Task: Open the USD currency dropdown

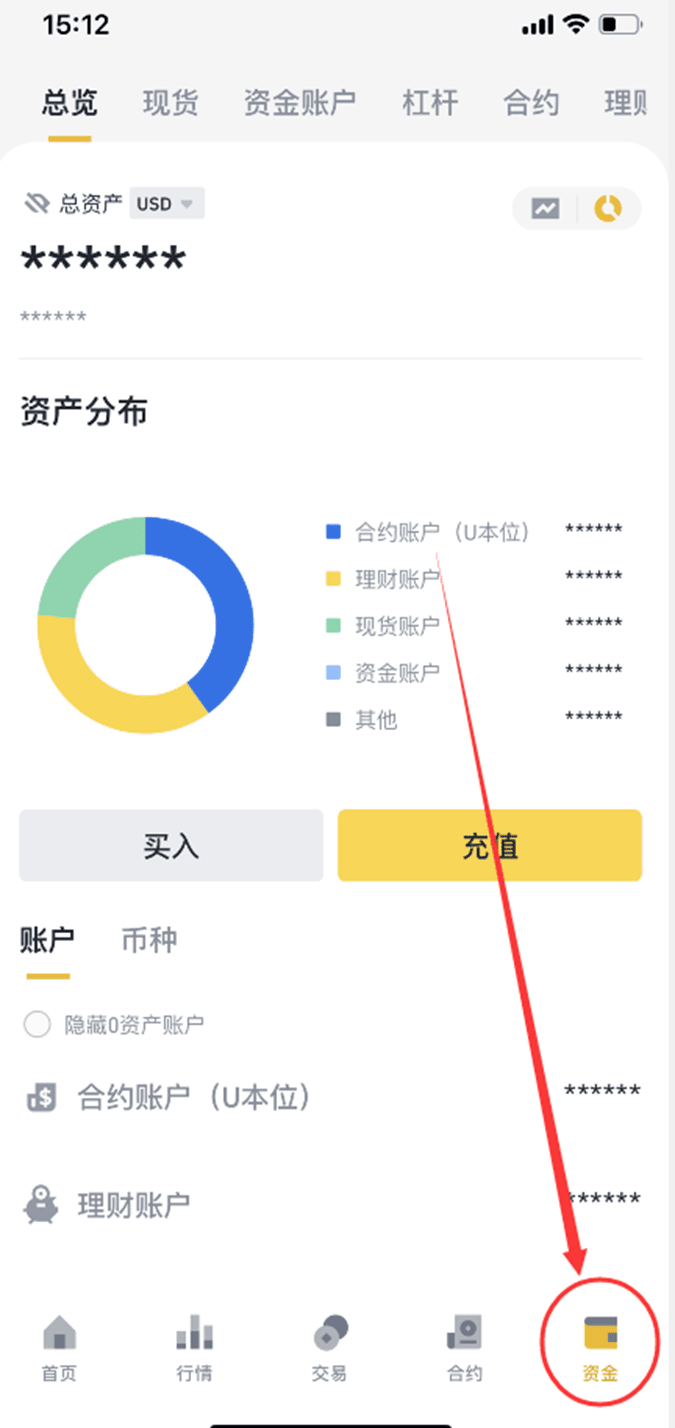Action: click(x=167, y=204)
